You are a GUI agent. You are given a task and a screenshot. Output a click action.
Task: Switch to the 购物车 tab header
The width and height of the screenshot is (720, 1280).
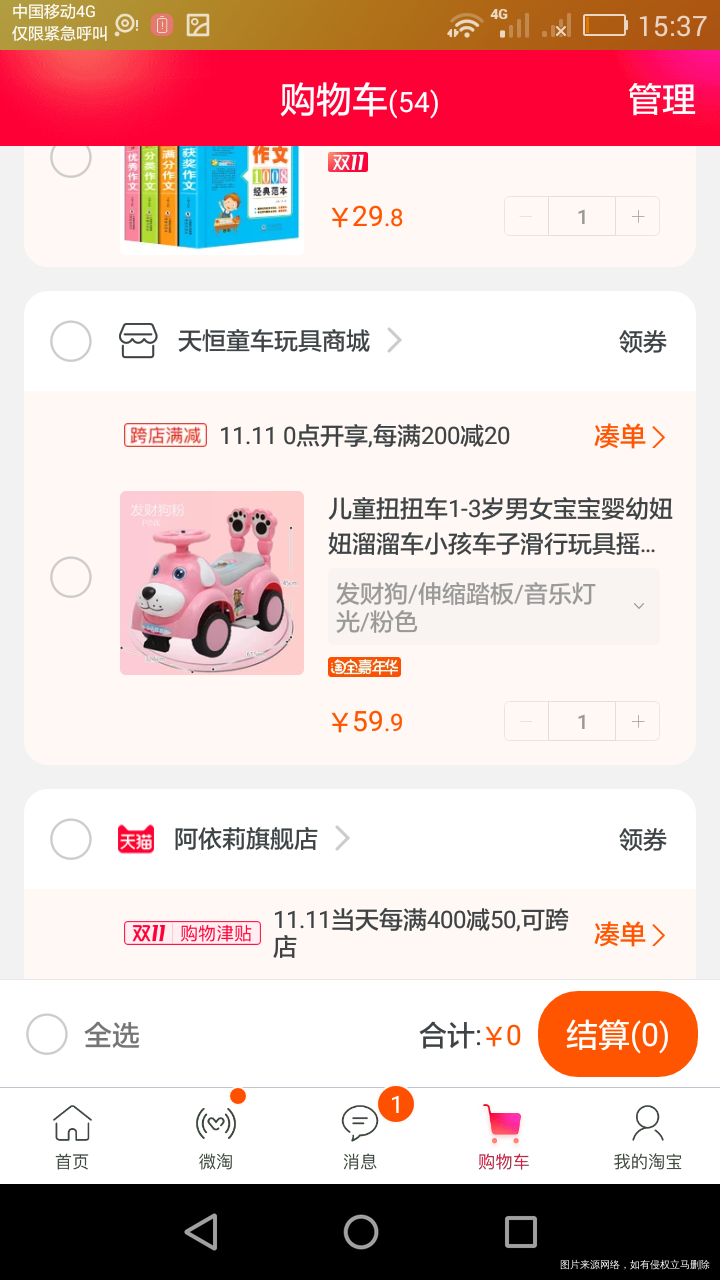(360, 99)
